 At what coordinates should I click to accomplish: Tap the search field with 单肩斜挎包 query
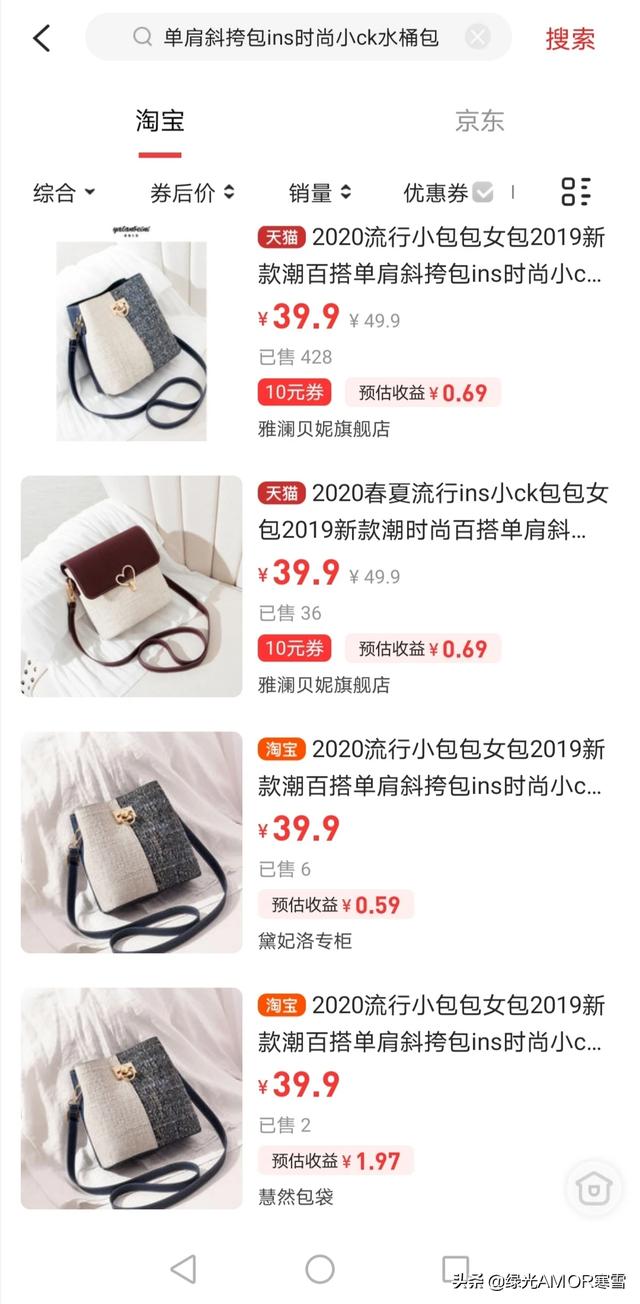[300, 39]
